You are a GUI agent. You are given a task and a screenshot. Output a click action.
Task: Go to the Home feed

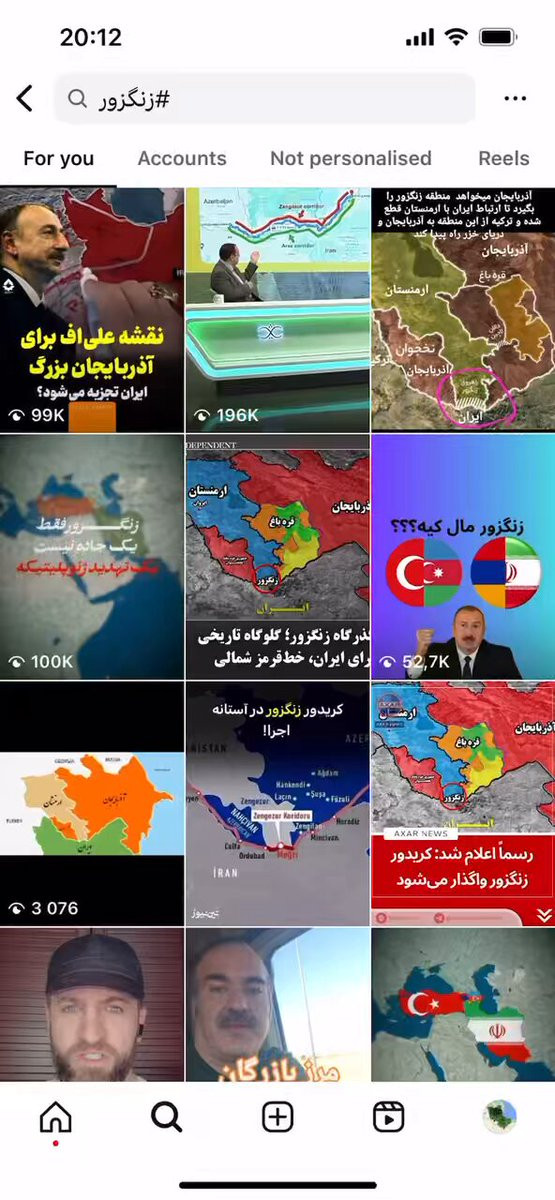(x=56, y=1117)
